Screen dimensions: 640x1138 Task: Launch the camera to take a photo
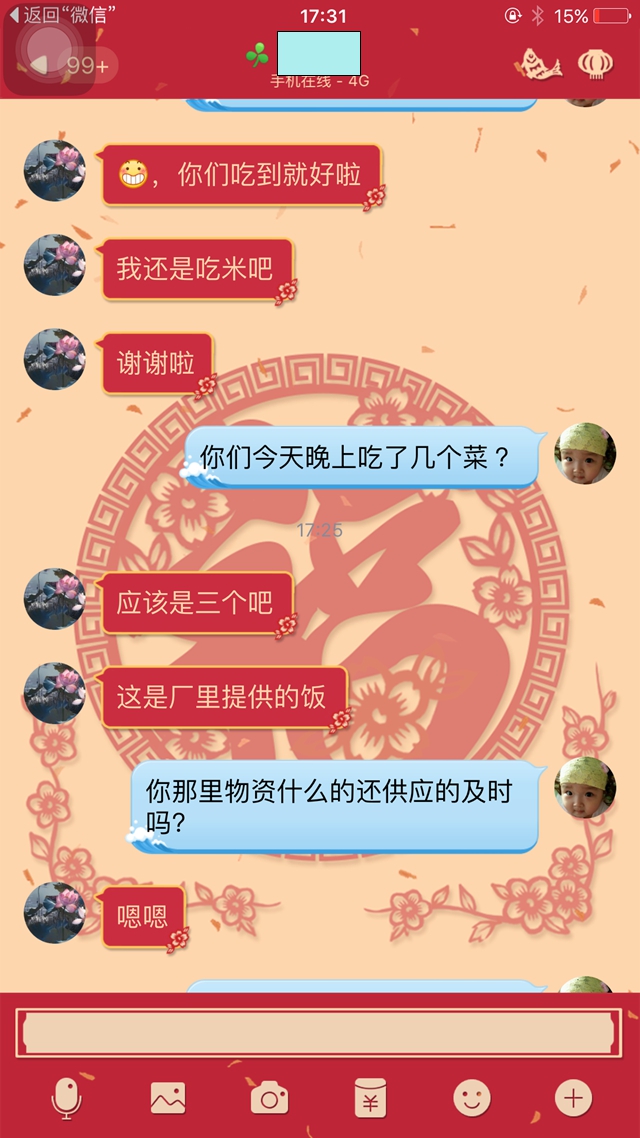(269, 1099)
